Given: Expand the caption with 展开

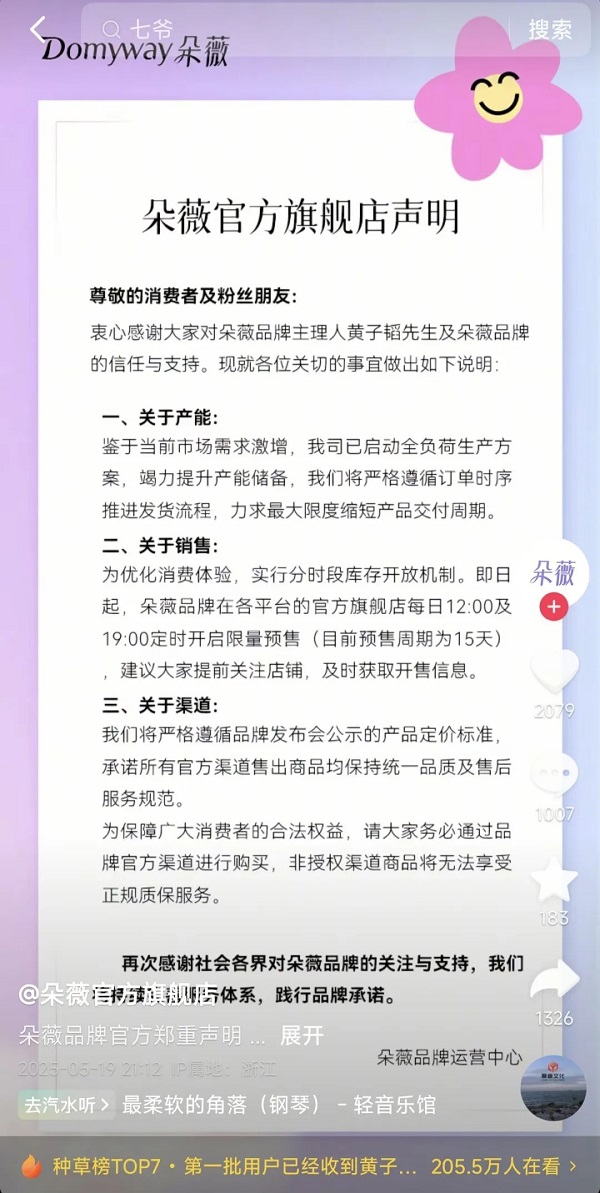Looking at the screenshot, I should pos(301,1035).
